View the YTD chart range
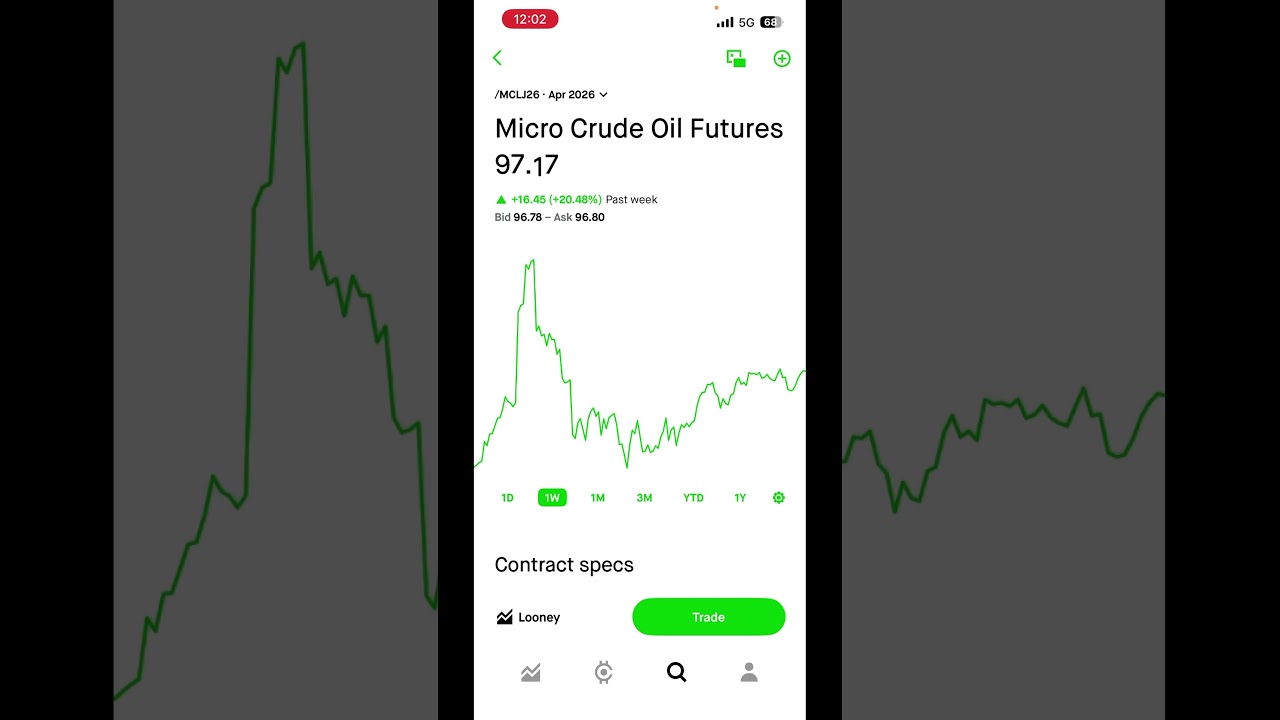The height and width of the screenshot is (720, 1280). click(x=693, y=498)
